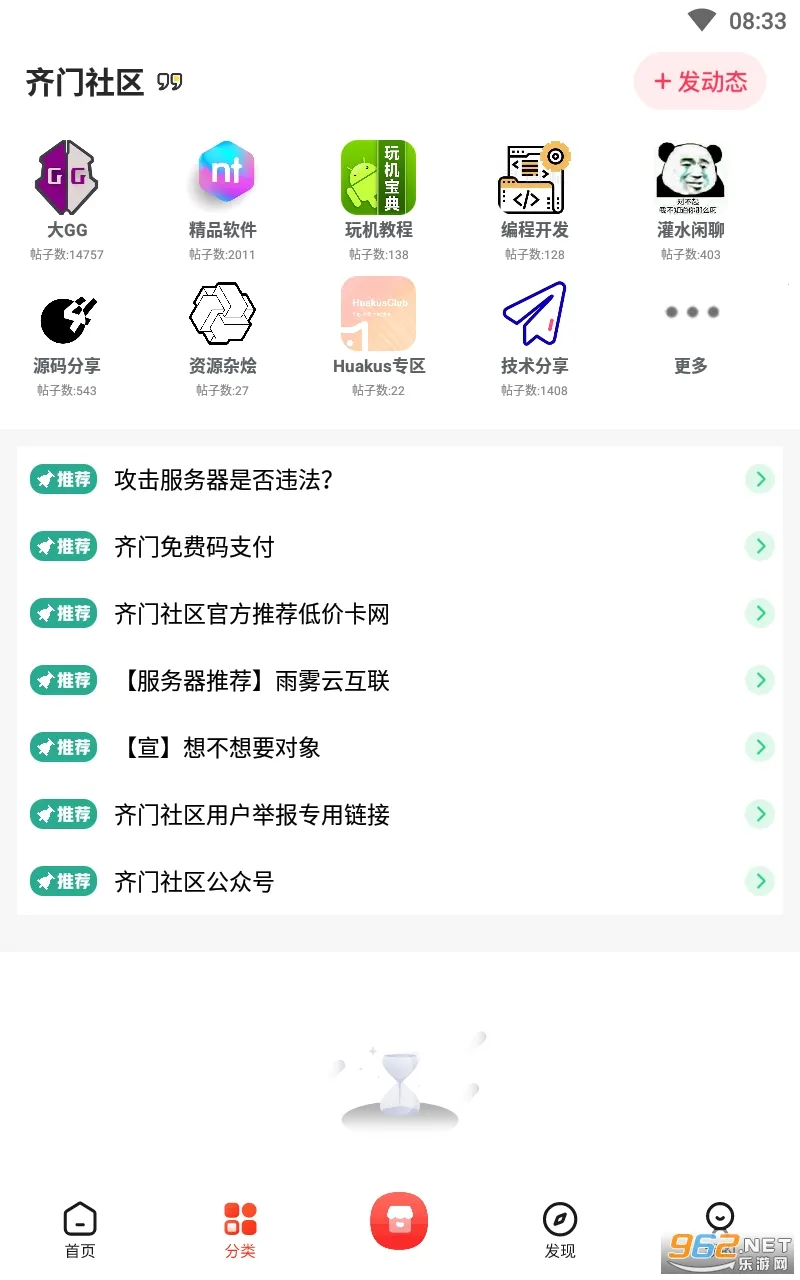This screenshot has height=1280, width=800.
Task: Open the 灌水闲聊 panda icon
Action: coord(690,176)
